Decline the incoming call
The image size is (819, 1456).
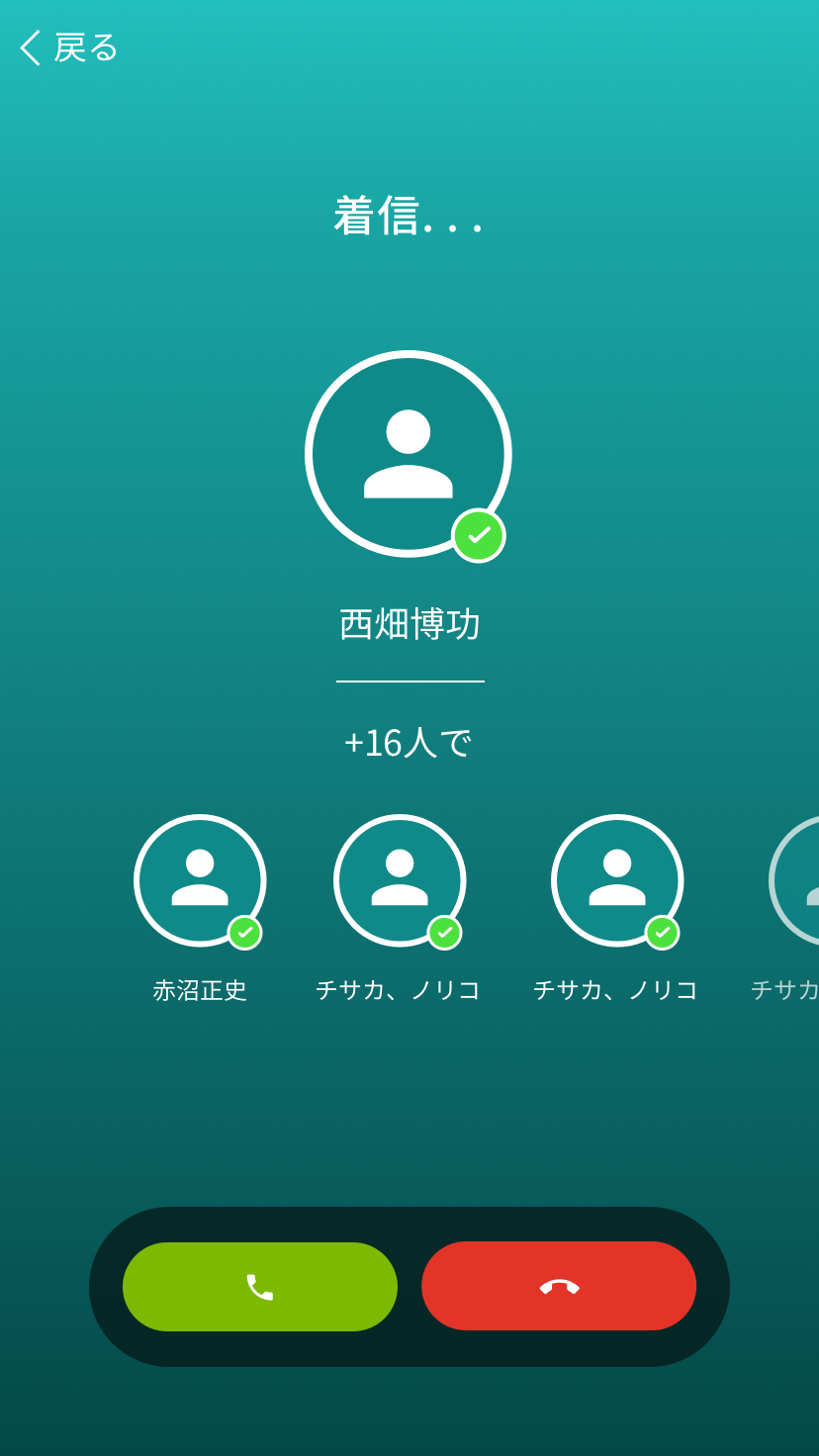point(559,1286)
